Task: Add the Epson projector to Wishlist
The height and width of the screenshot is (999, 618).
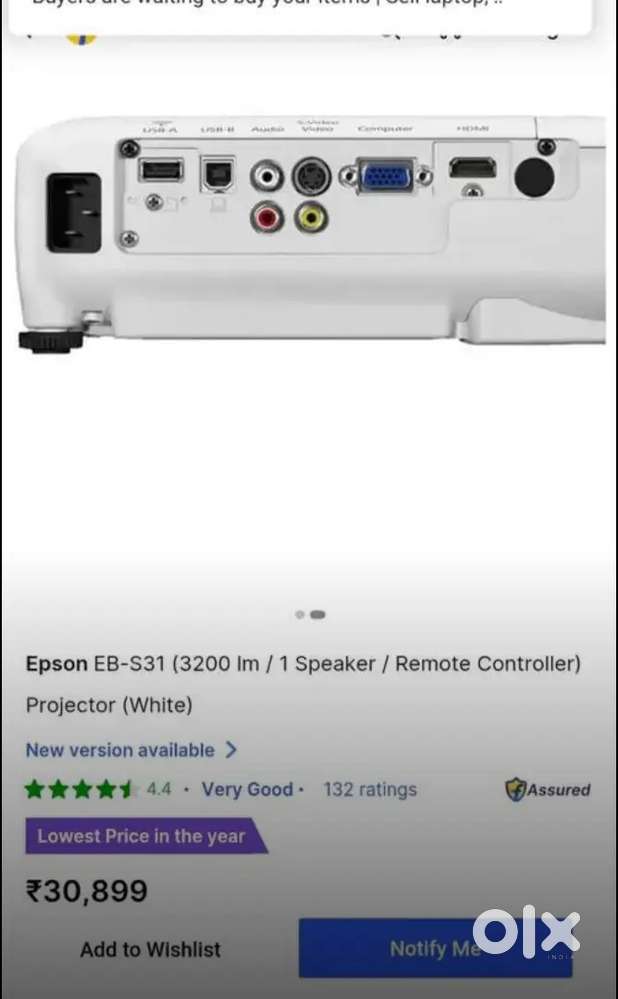Action: pyautogui.click(x=150, y=949)
